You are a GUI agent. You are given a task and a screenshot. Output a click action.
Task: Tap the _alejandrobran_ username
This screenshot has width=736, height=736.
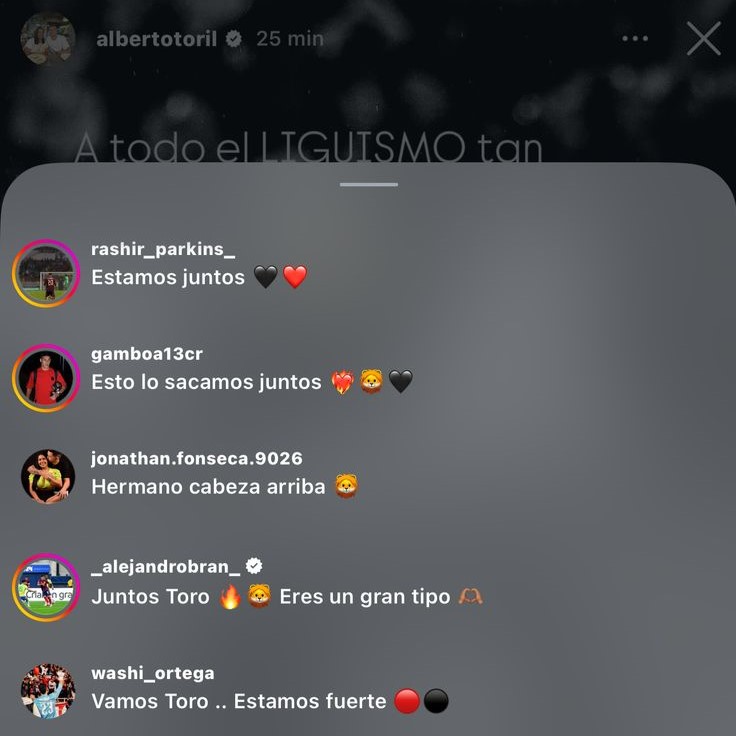[165, 568]
